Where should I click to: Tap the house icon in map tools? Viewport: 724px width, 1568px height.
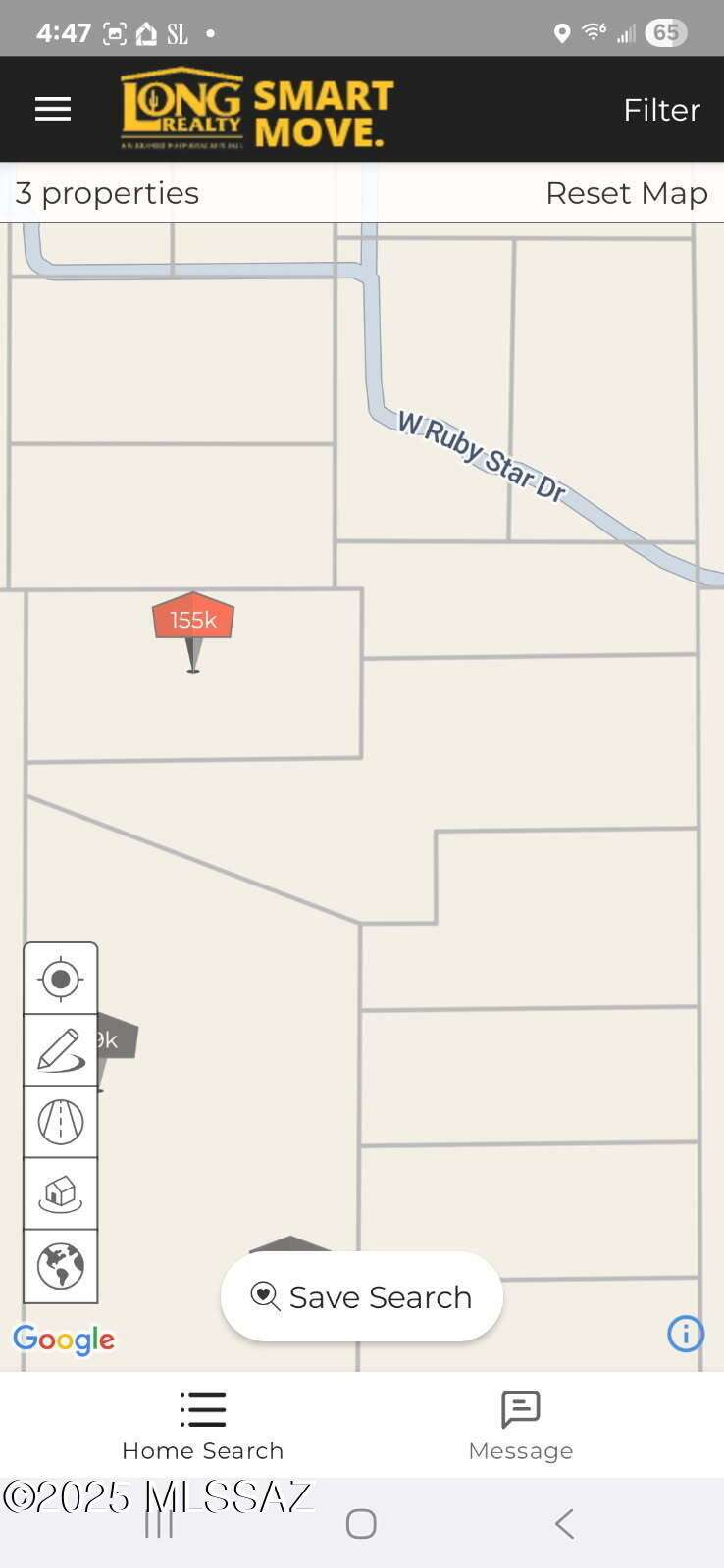[x=61, y=1193]
